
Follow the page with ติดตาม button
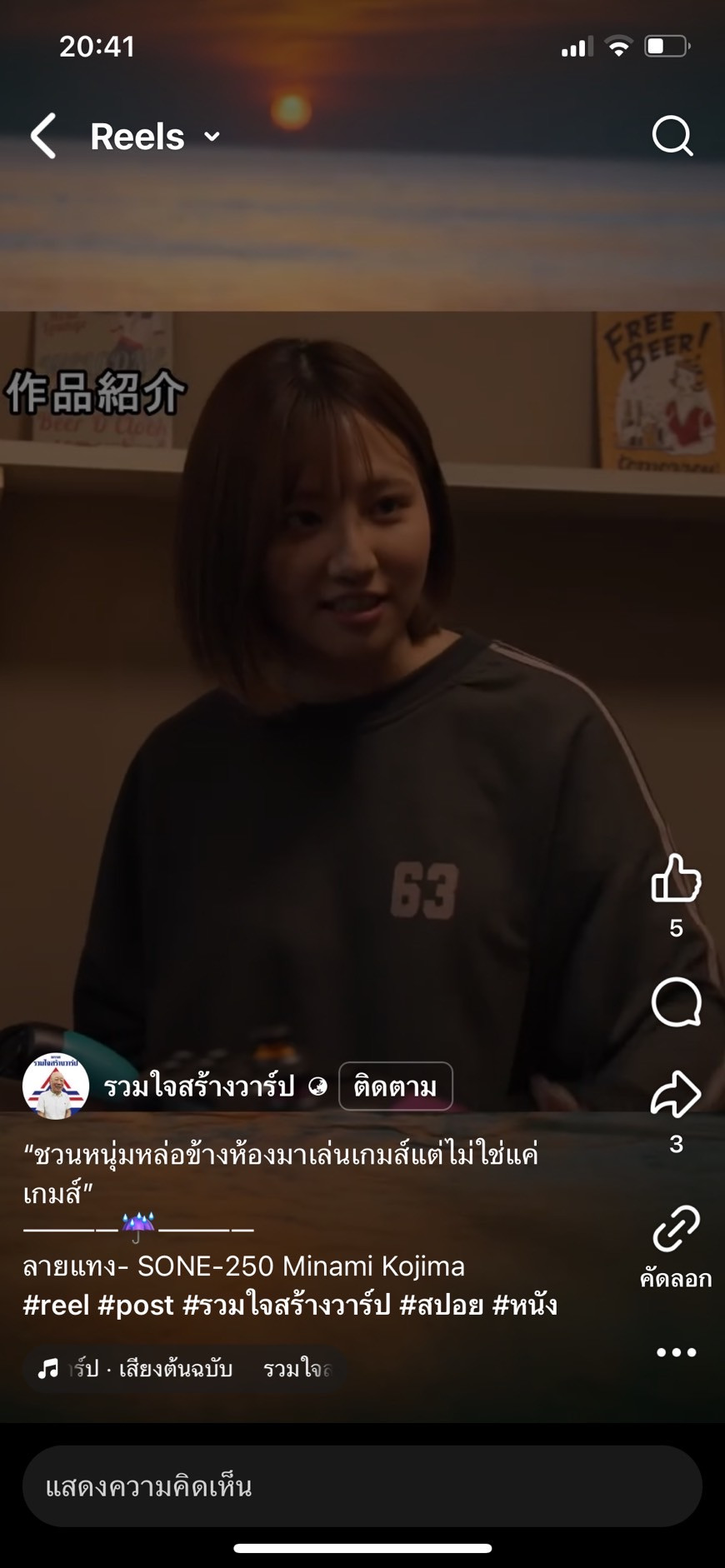click(395, 1086)
